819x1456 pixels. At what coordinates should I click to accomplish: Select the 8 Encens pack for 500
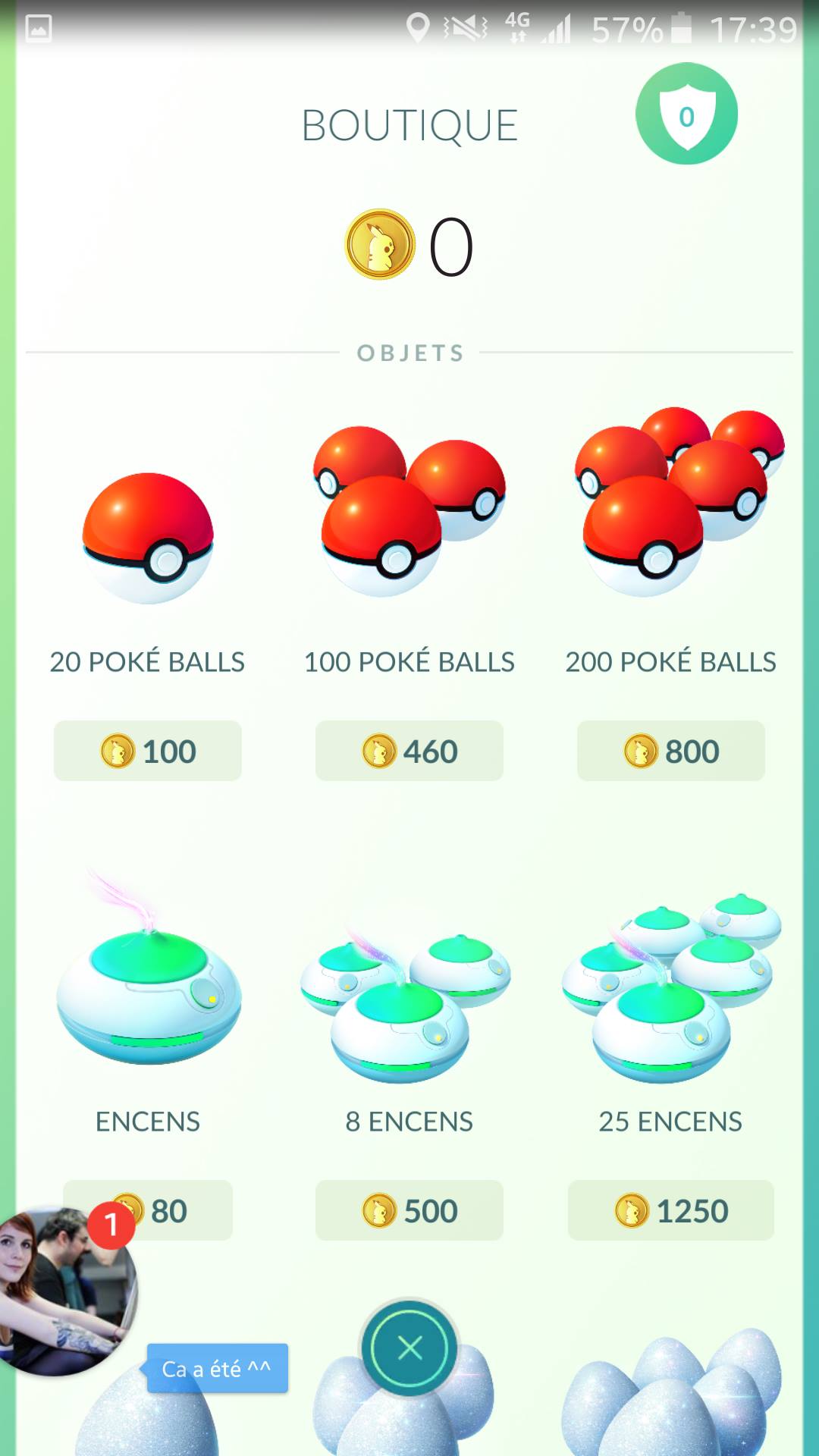coord(409,1210)
